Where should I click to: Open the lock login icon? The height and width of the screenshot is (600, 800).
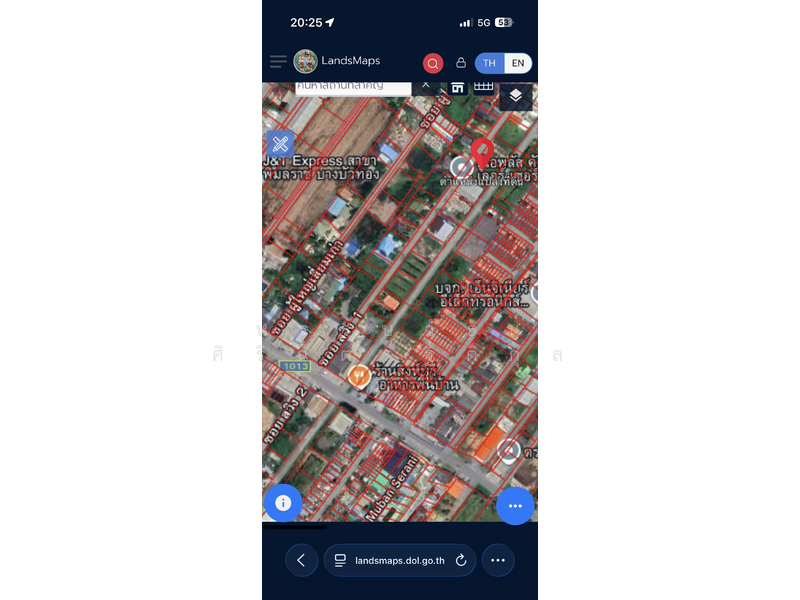pos(461,63)
